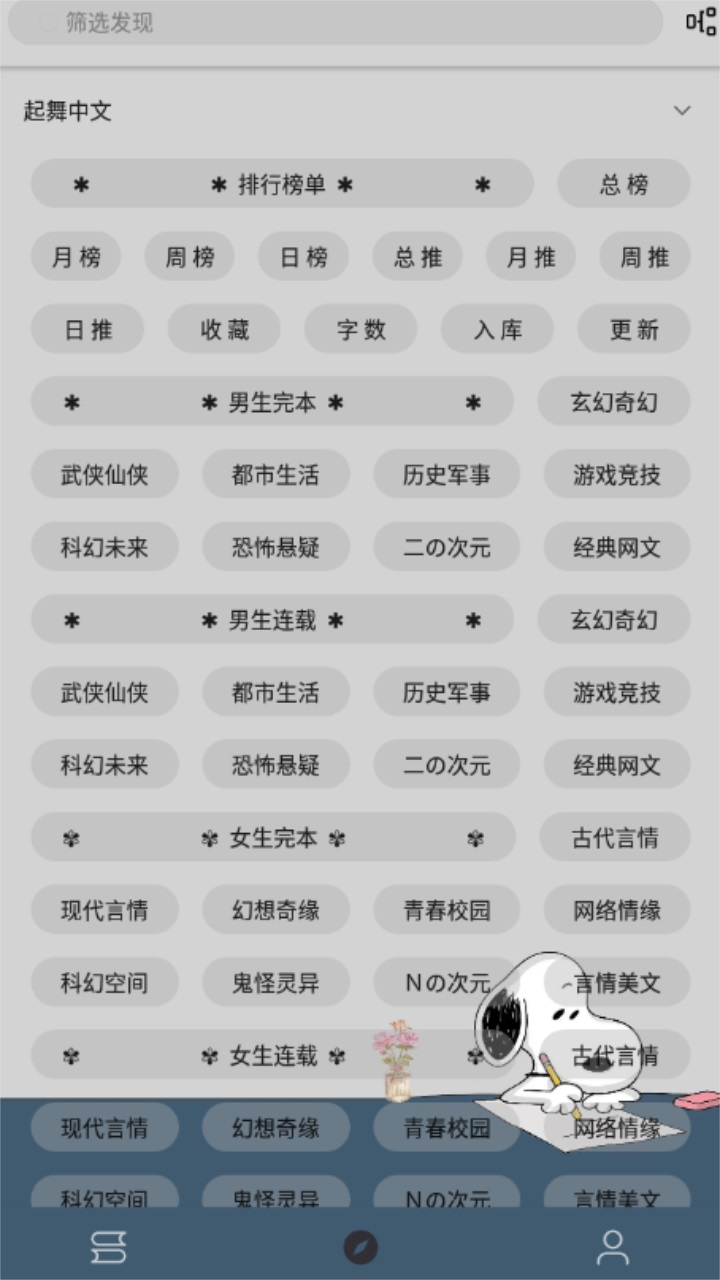Open the 收藏 collection ranking

click(x=224, y=329)
